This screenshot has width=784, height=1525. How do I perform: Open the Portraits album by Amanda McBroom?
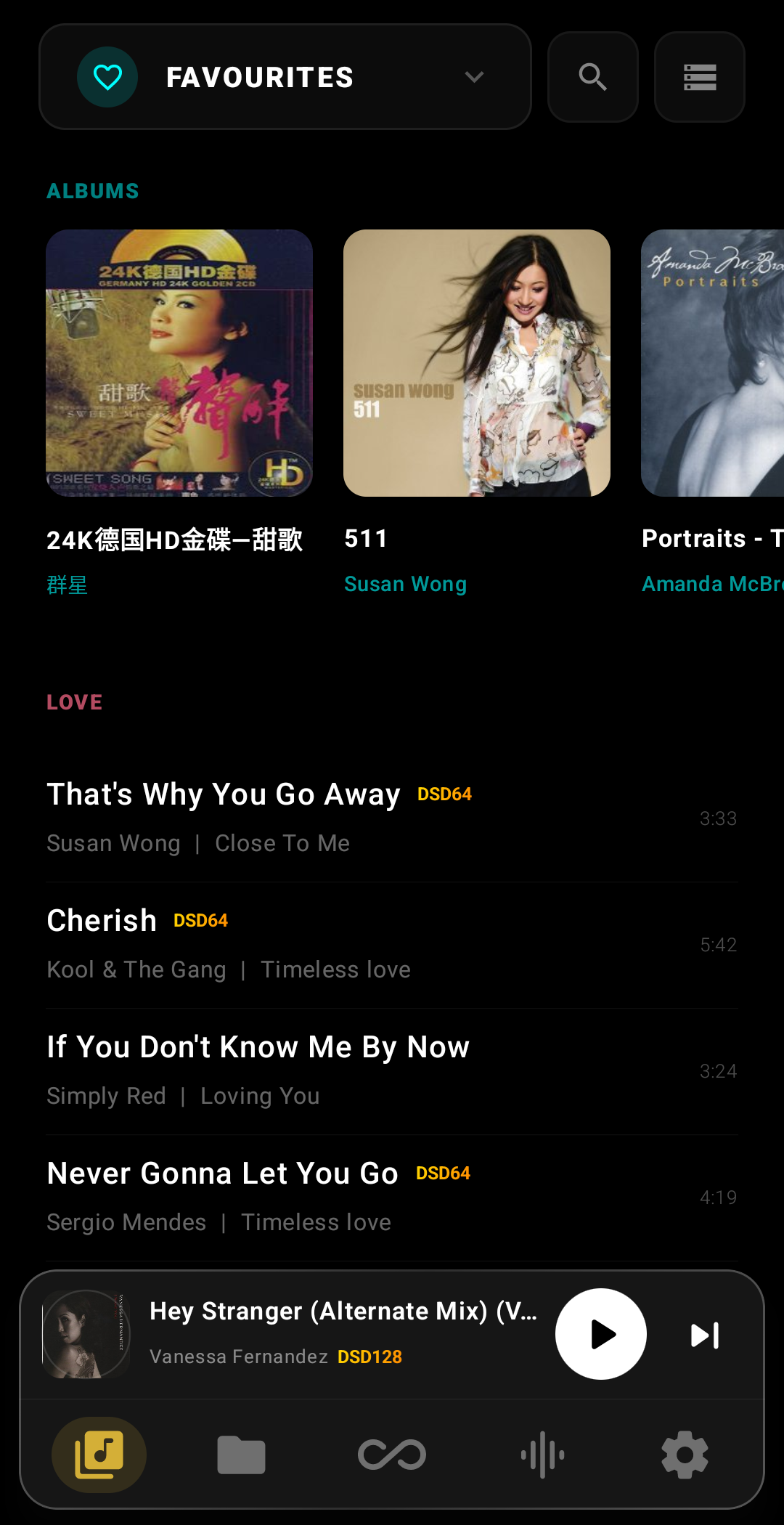[x=712, y=363]
